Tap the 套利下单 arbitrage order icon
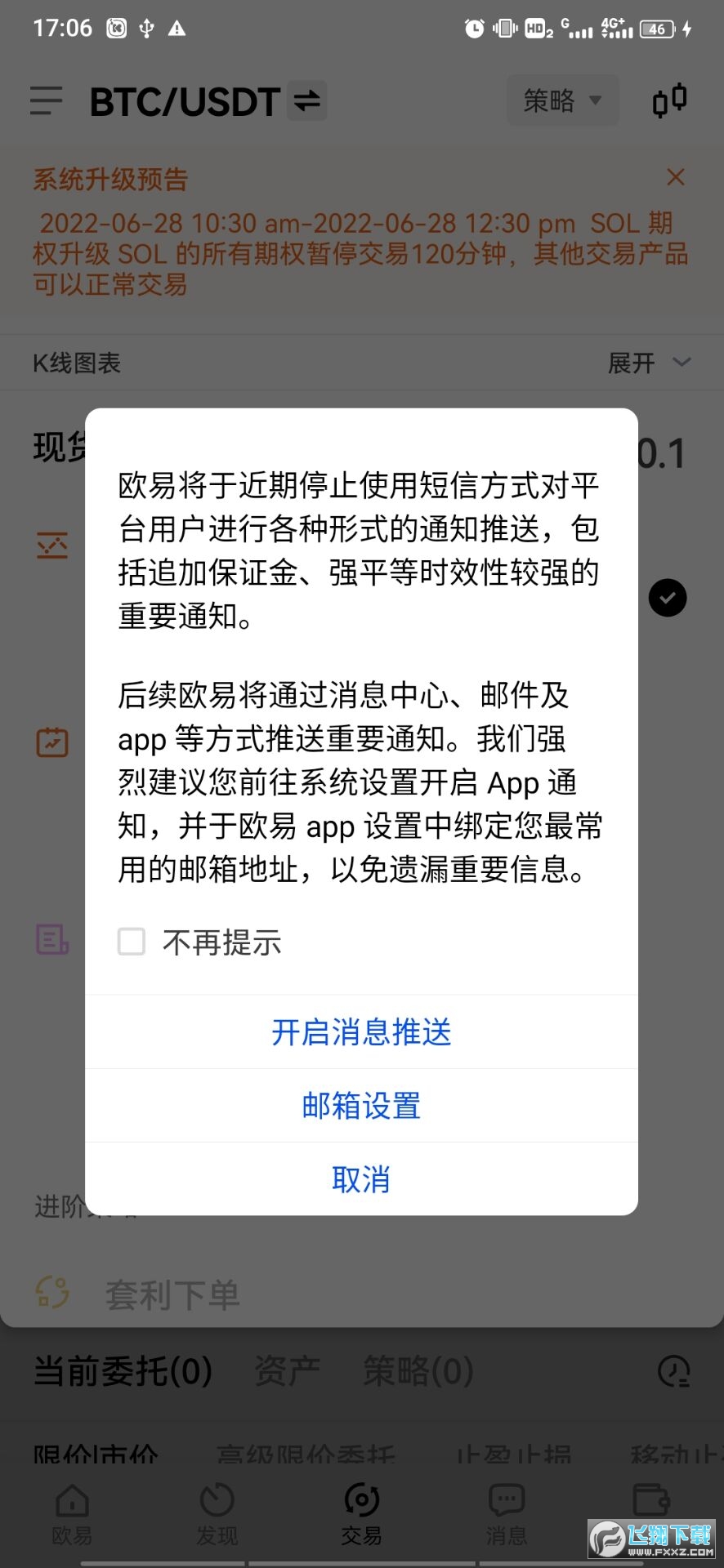This screenshot has height=1568, width=724. tap(51, 1293)
